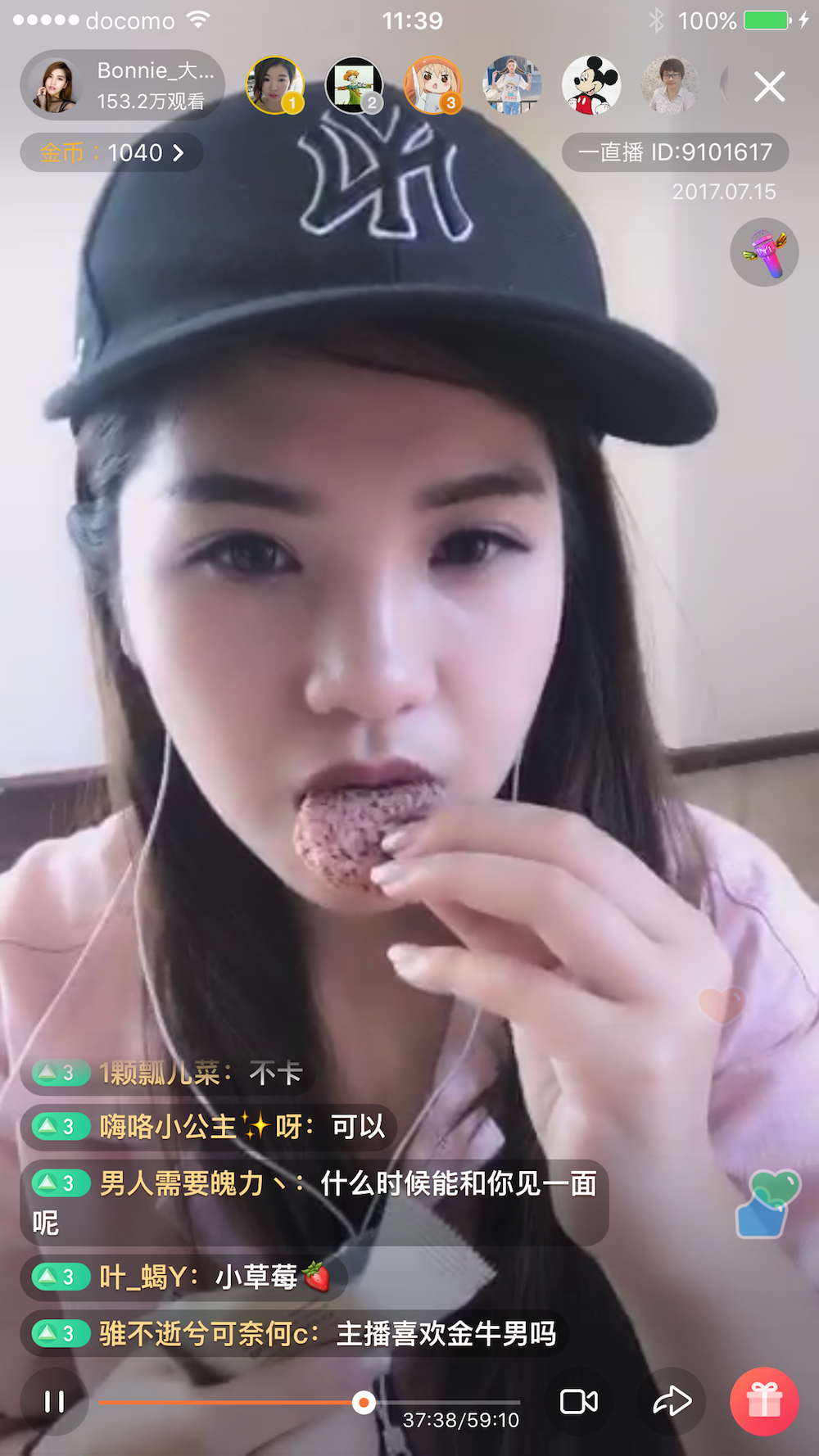Tap the video camera icon

(579, 1401)
